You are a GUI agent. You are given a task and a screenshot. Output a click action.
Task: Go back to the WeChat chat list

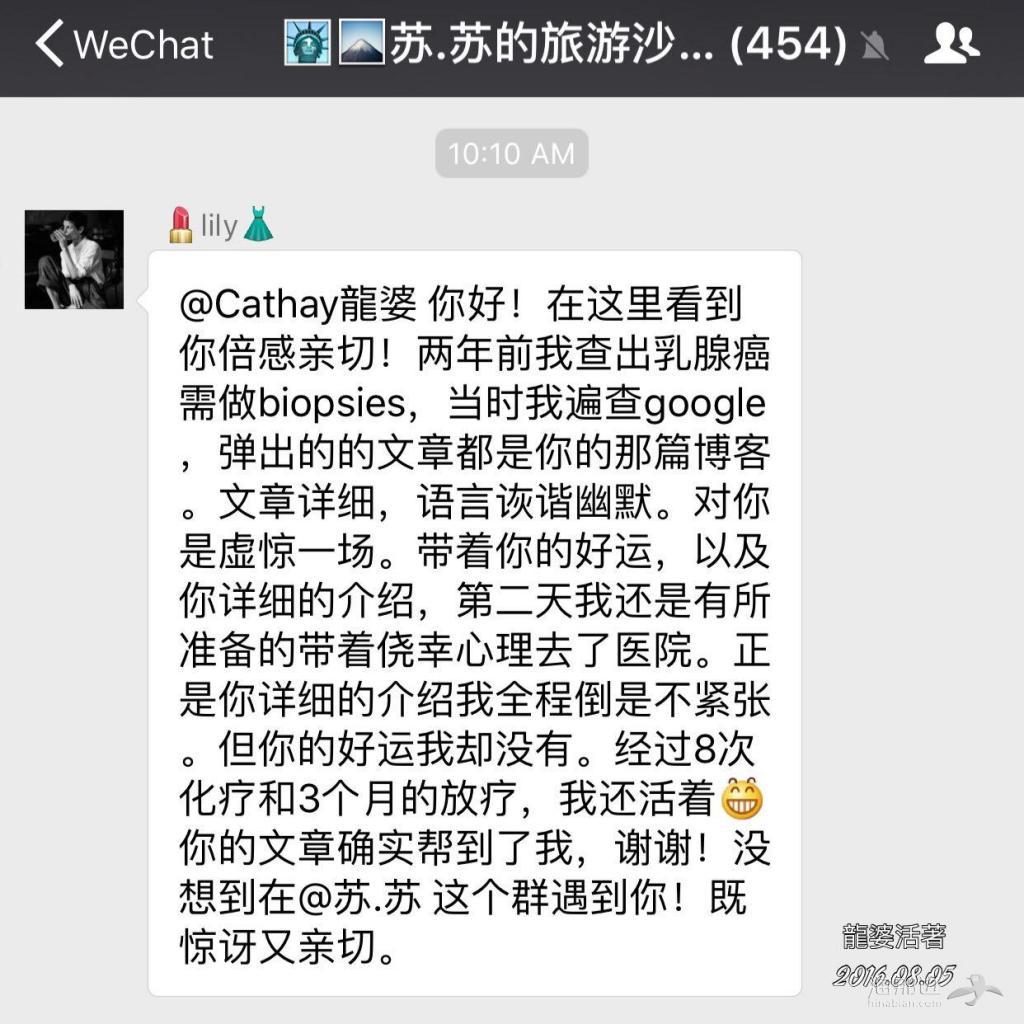point(122,45)
